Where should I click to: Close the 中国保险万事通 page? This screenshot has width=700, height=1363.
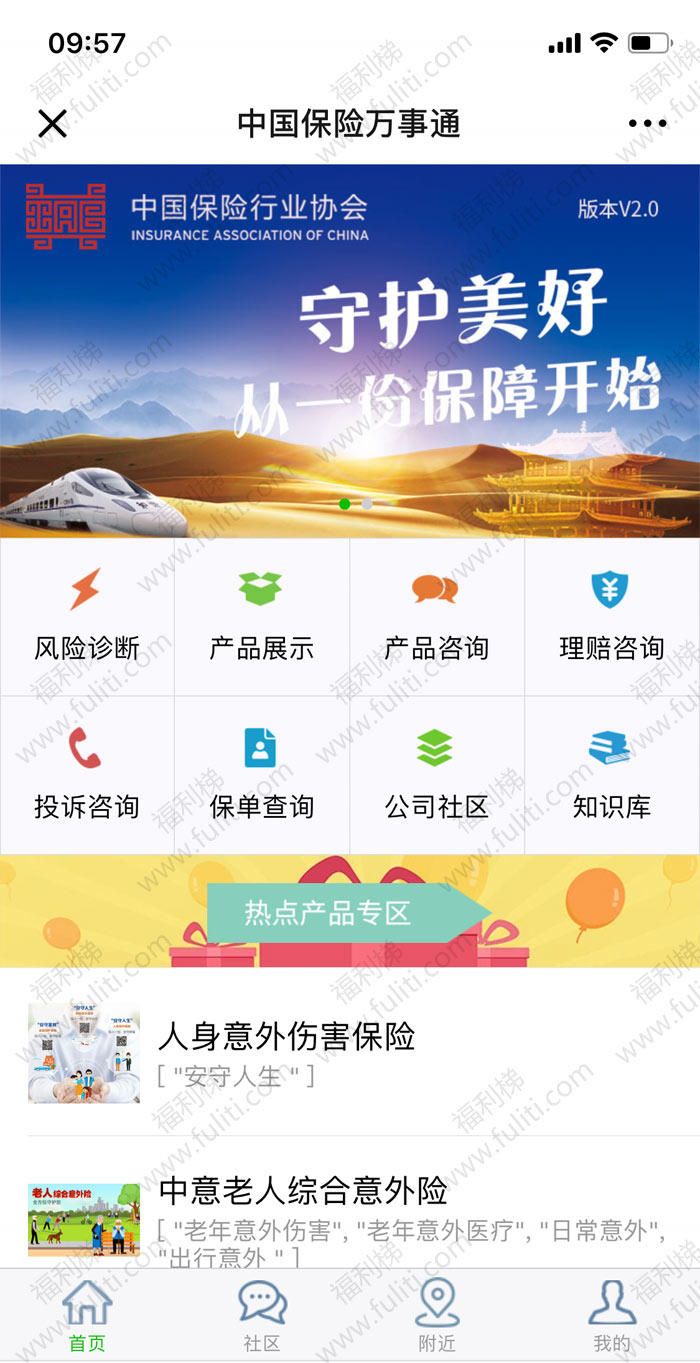pos(52,124)
